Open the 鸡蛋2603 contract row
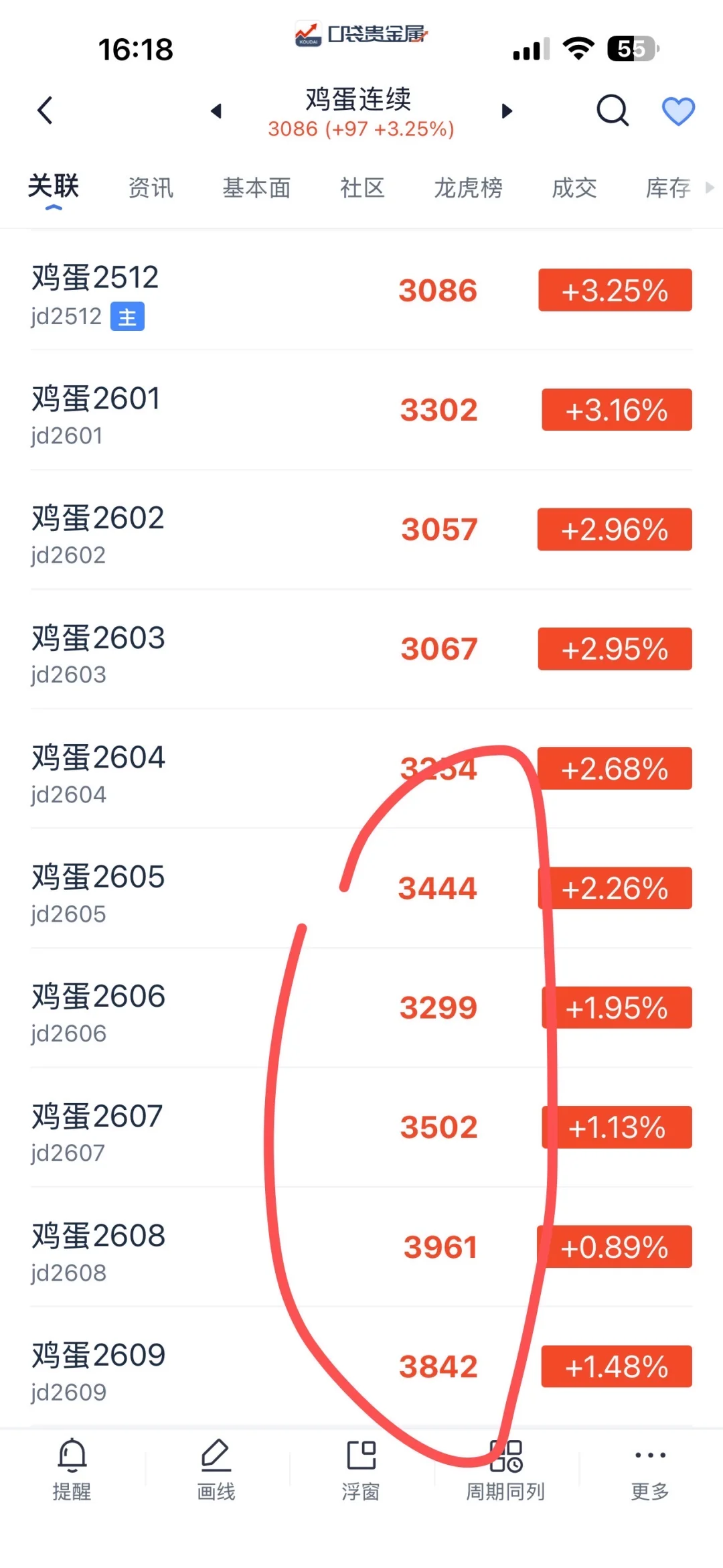 [201, 650]
